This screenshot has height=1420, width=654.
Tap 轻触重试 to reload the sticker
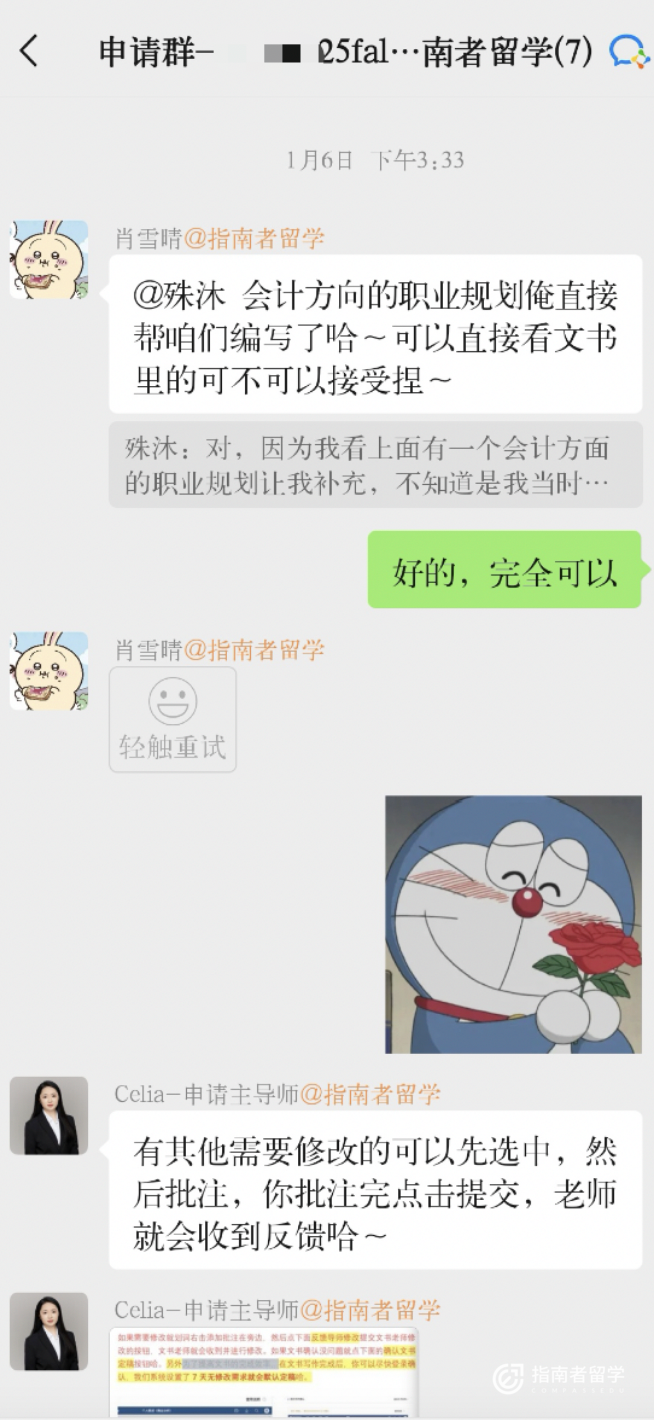point(173,720)
